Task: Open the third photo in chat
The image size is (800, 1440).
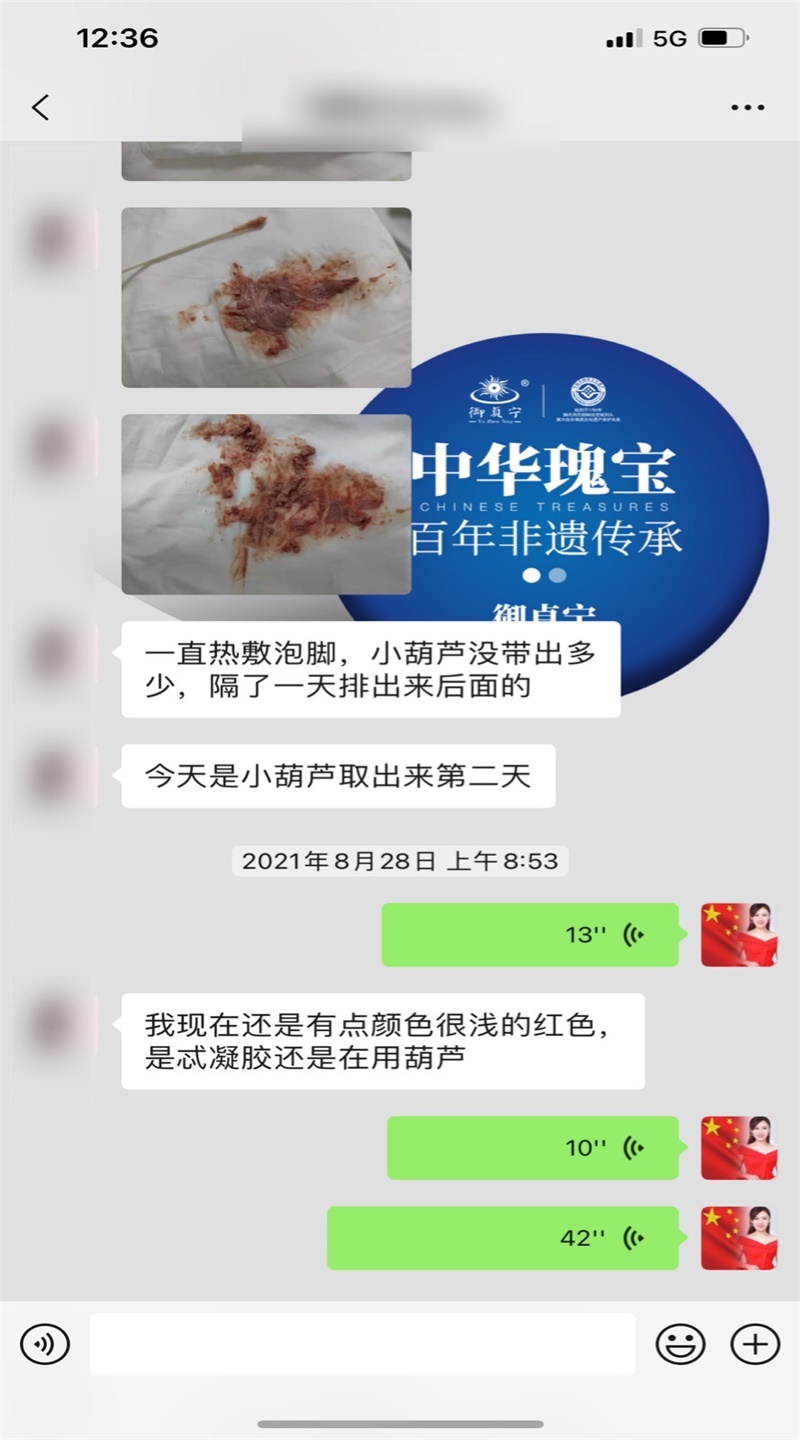Action: coord(266,504)
